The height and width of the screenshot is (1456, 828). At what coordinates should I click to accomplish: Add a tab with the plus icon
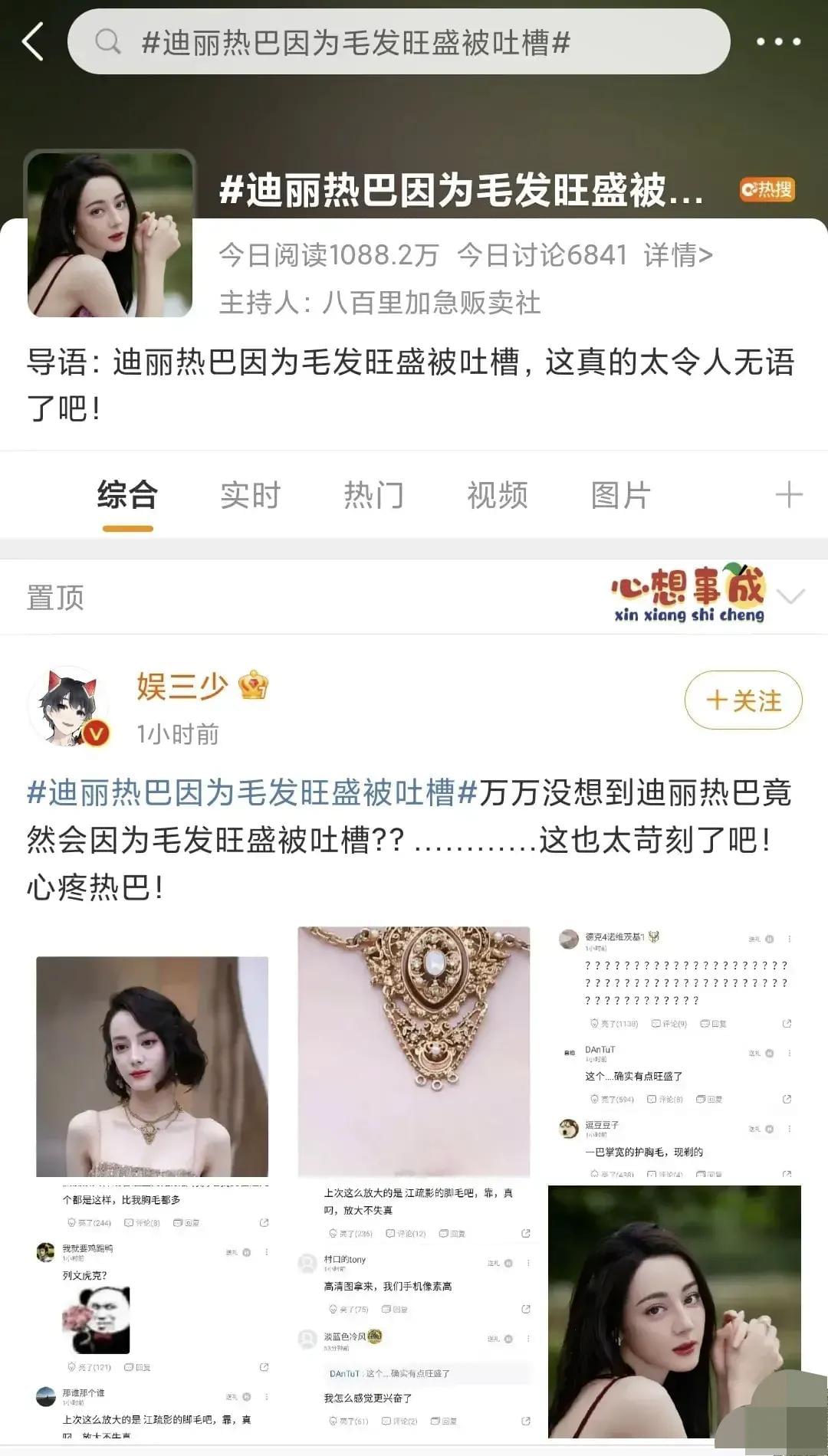click(789, 495)
